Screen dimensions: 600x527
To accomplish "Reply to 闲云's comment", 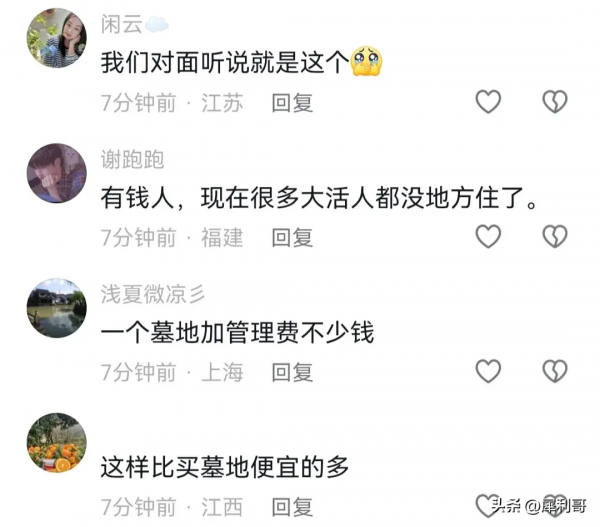I will (293, 102).
